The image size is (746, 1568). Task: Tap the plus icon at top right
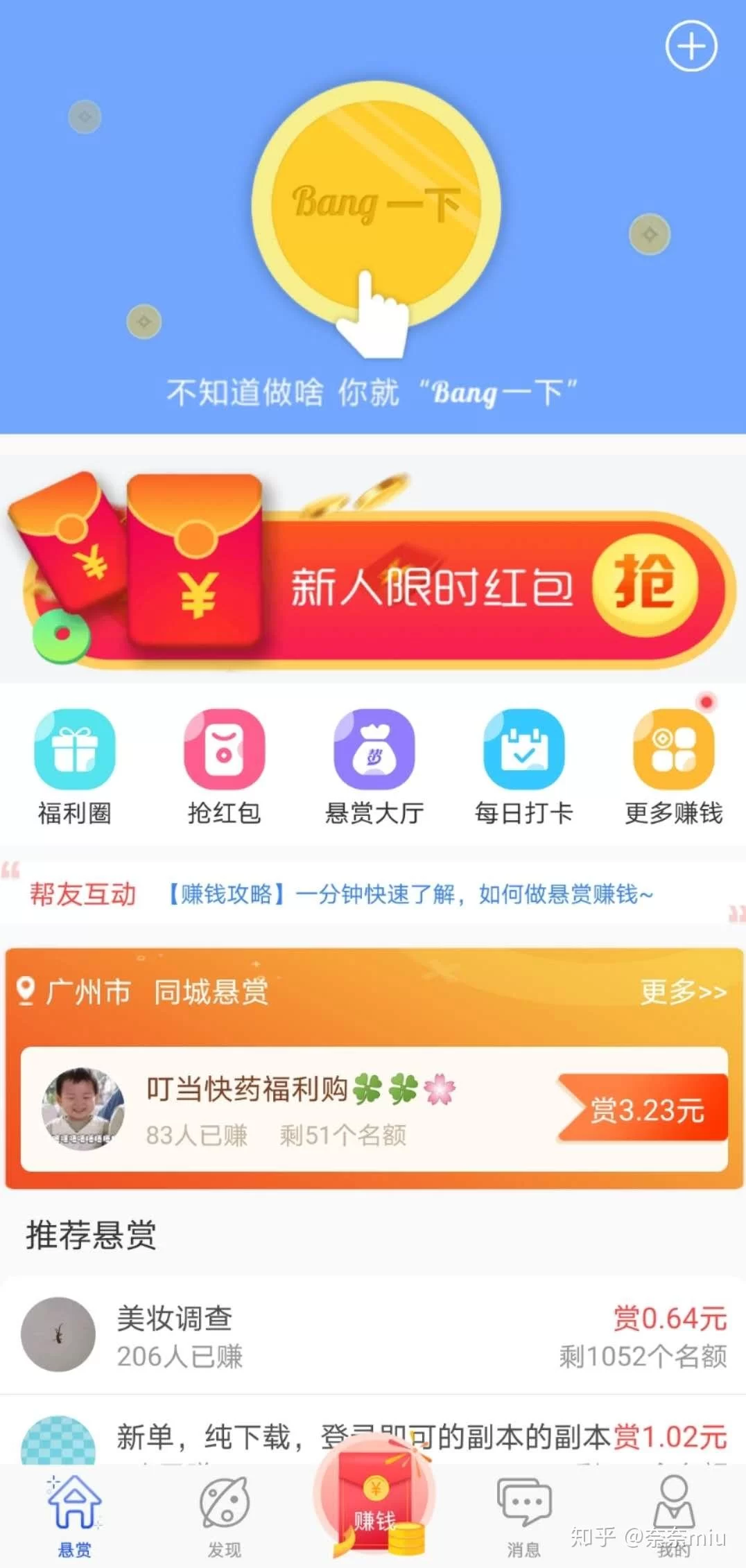pos(691,46)
